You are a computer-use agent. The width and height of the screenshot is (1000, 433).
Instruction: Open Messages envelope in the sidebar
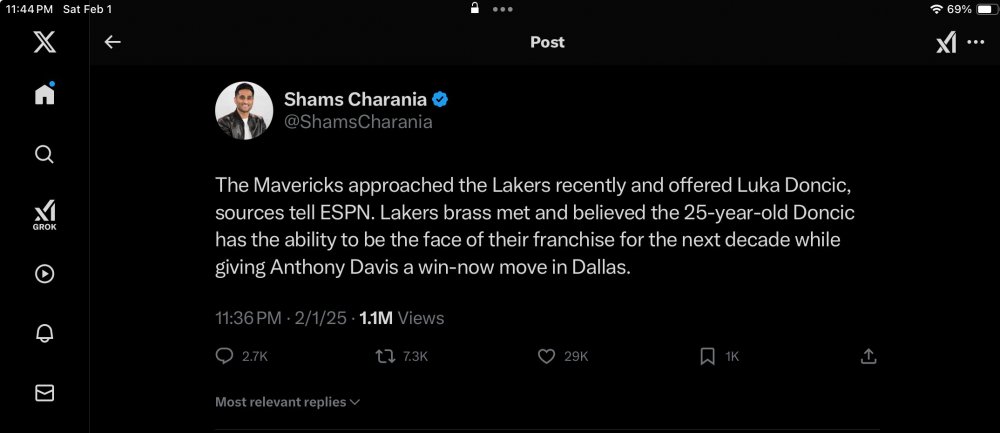coord(44,393)
